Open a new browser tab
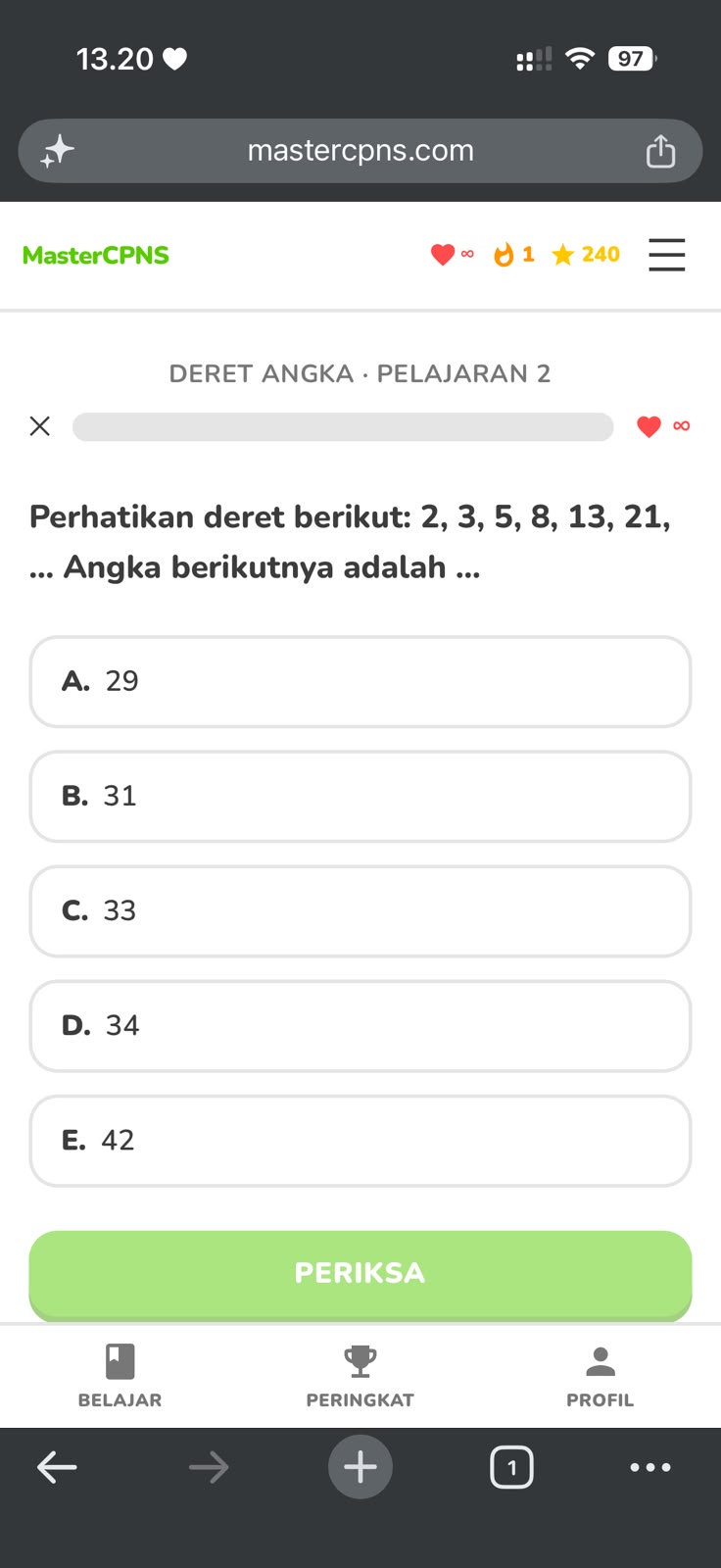The image size is (721, 1568). (x=360, y=1467)
